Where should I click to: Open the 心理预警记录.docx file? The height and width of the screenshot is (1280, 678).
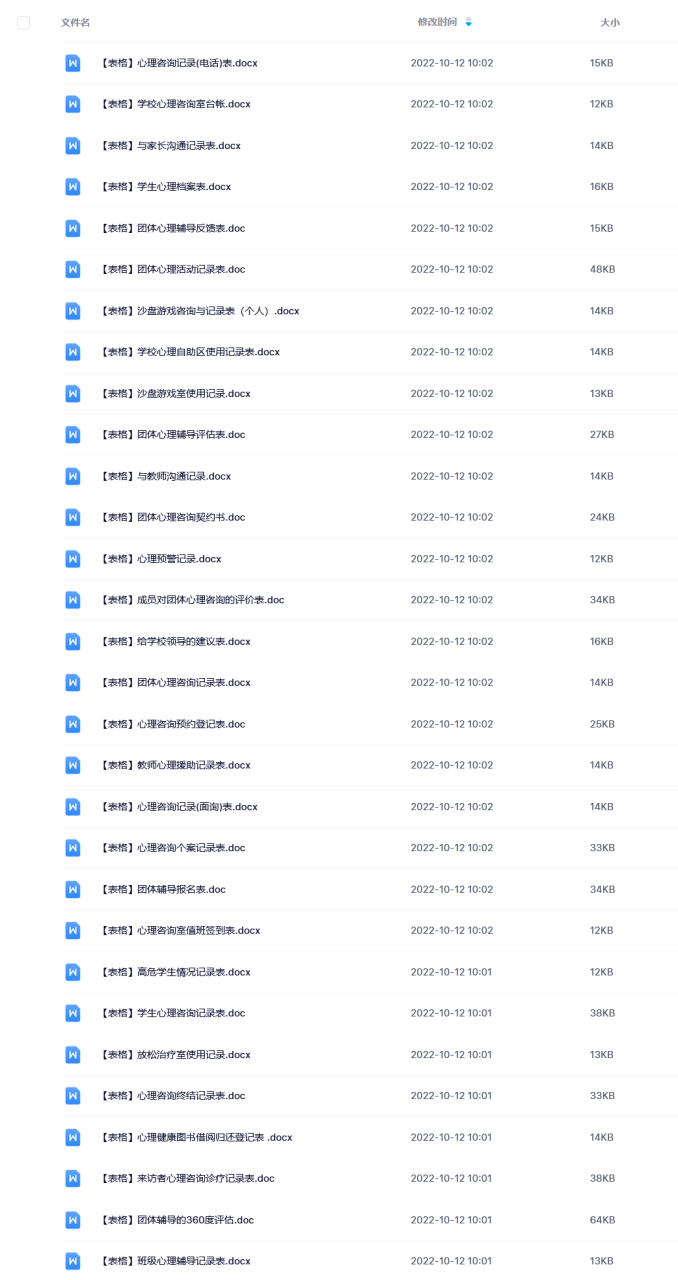click(160, 559)
